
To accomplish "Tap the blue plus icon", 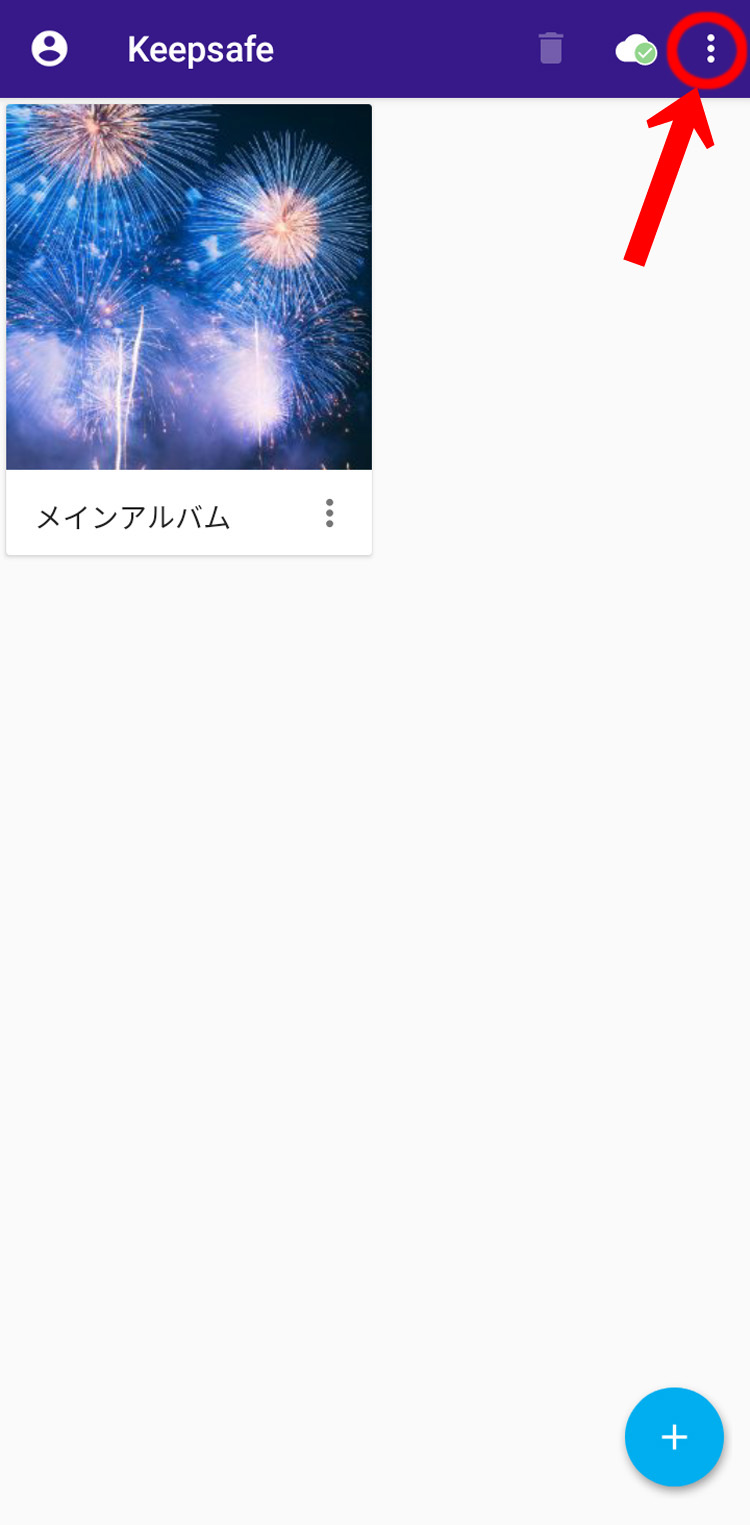I will coord(673,1437).
